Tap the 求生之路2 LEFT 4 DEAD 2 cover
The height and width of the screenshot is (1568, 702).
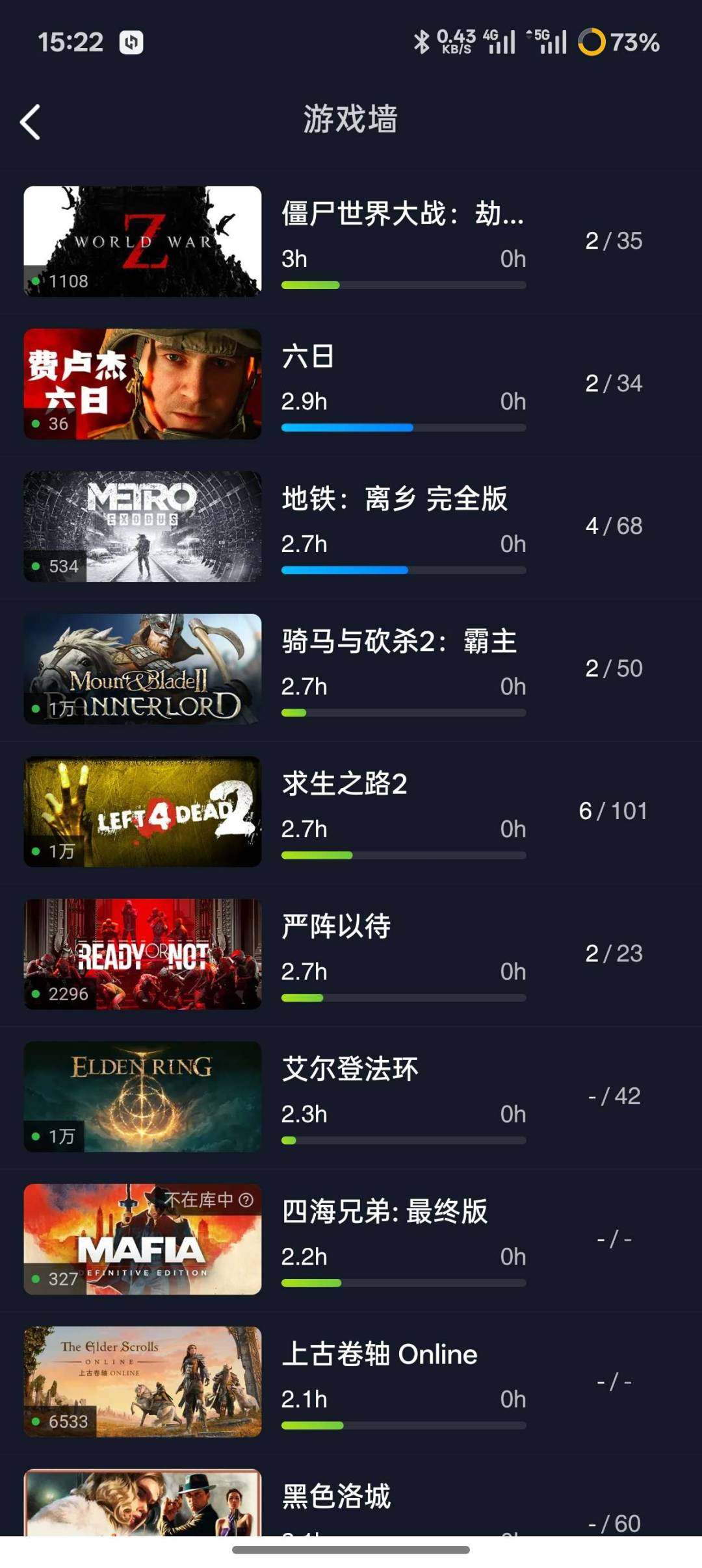(142, 811)
